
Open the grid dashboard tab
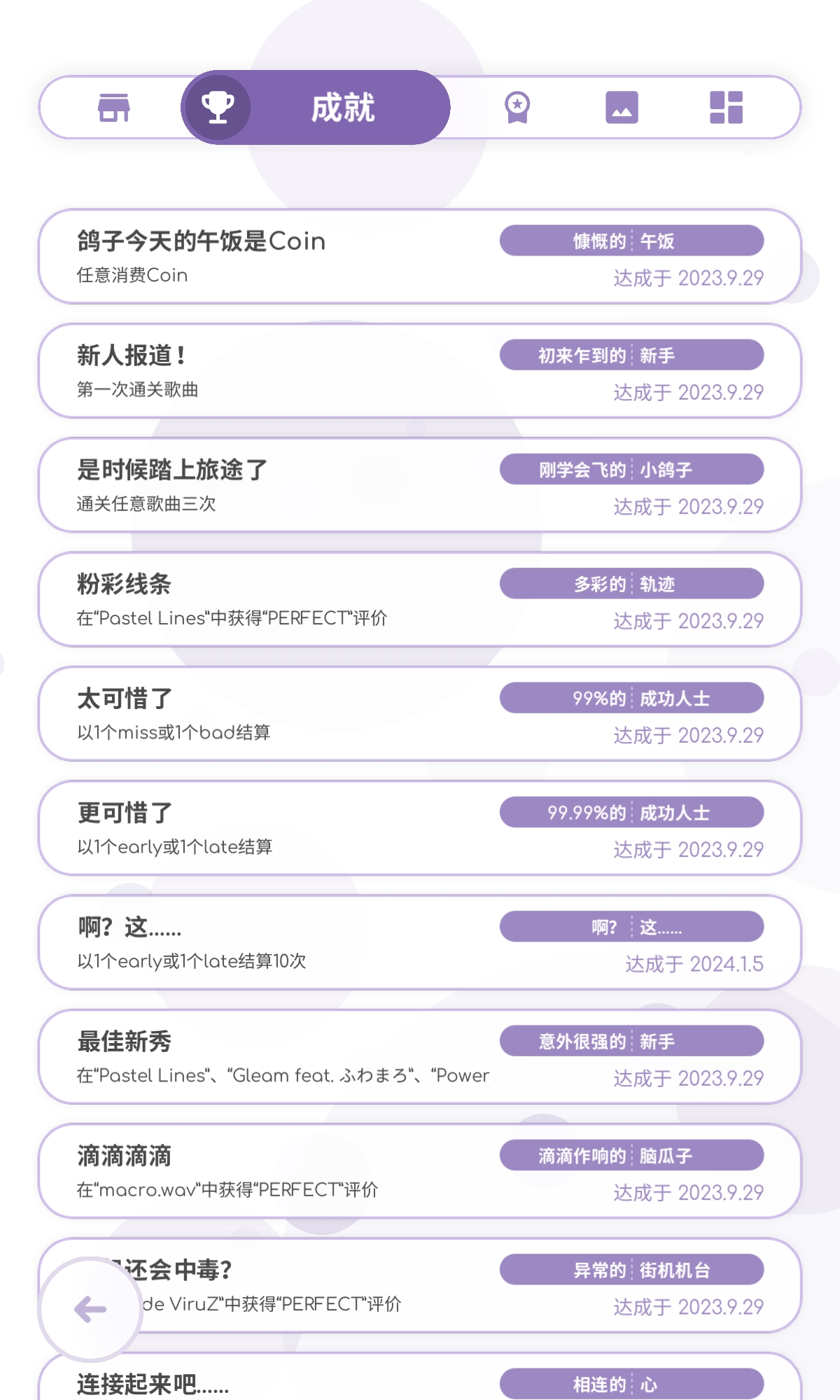click(726, 108)
